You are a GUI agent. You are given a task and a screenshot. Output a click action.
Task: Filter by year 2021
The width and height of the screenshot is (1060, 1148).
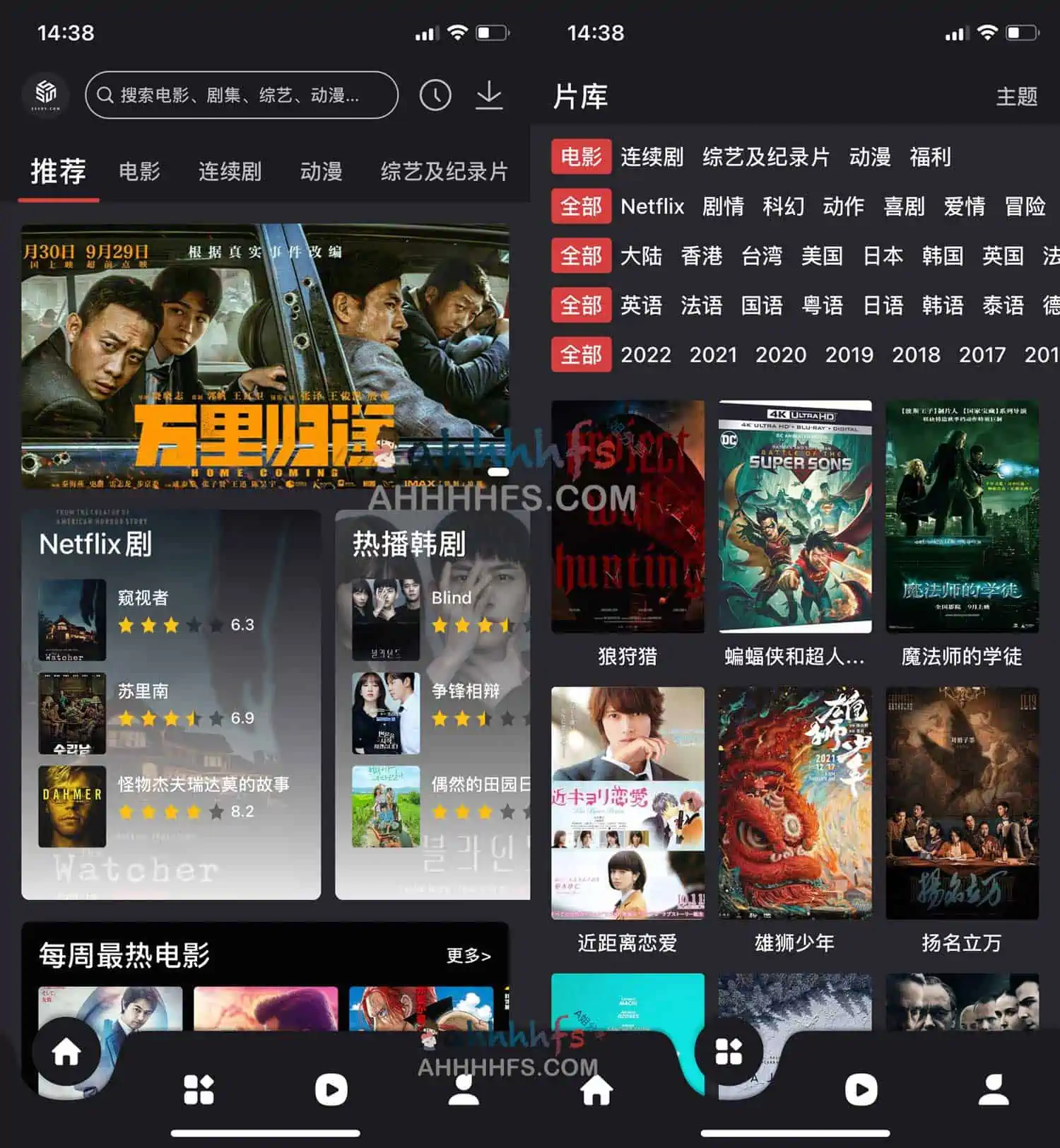click(x=713, y=355)
